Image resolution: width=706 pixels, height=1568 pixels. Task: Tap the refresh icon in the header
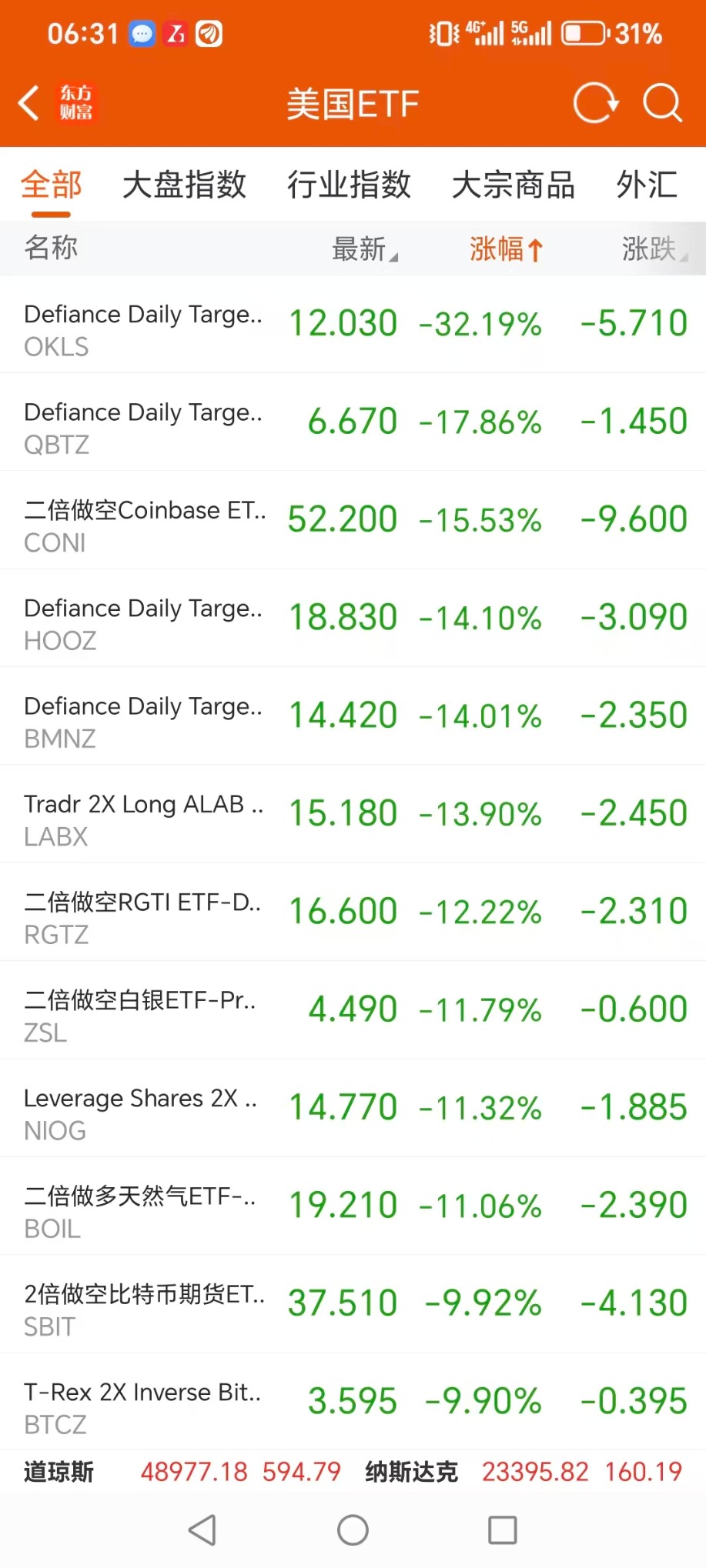pos(594,102)
